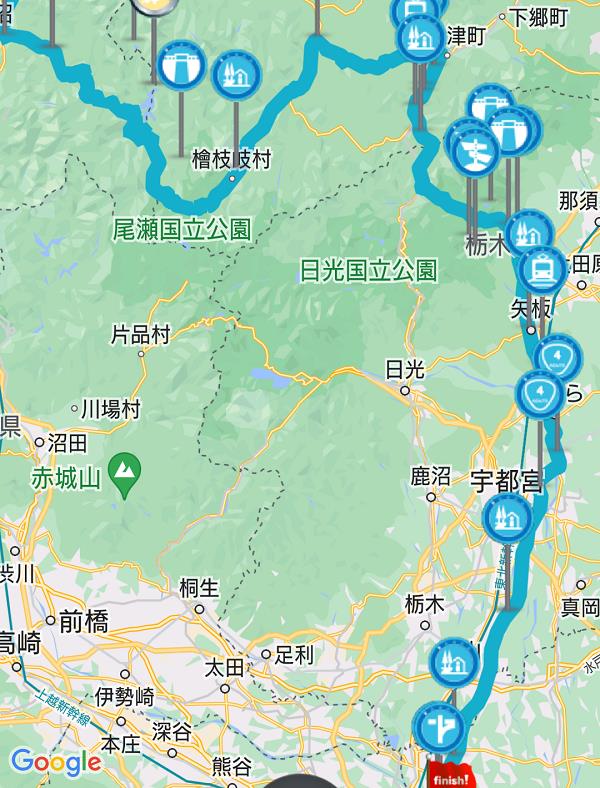Viewport: 600px width, 788px height.
Task: Select the town marker just above the train marker
Action: coord(530,233)
